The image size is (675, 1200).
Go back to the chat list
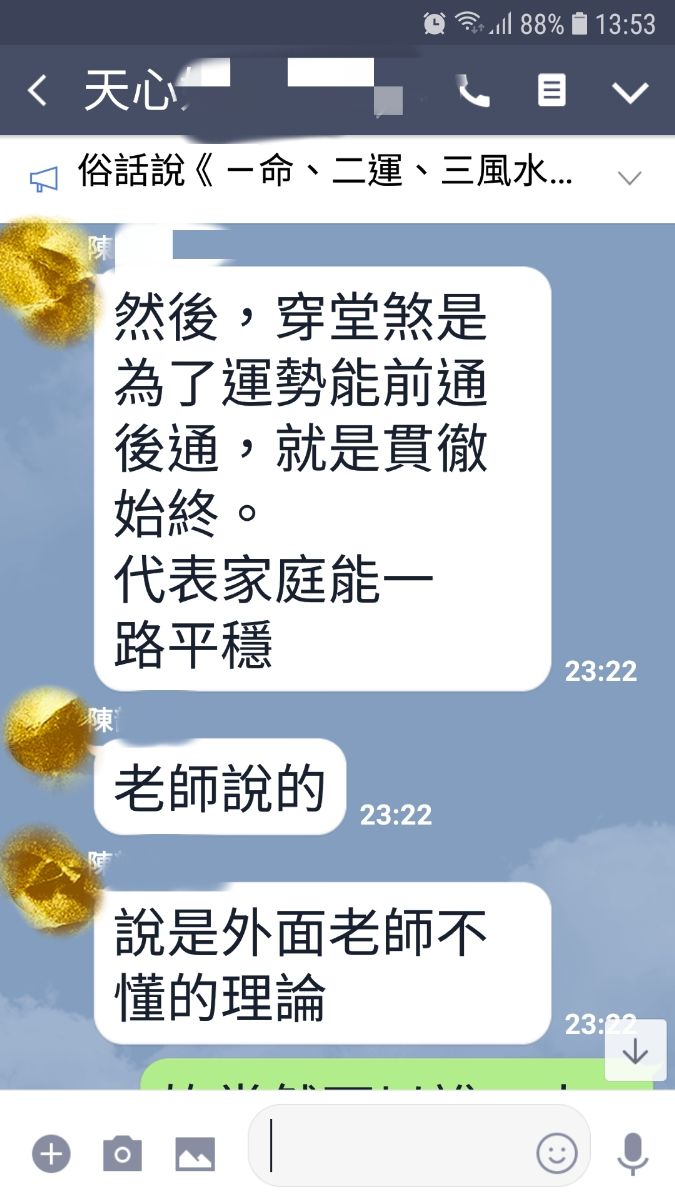tap(37, 92)
